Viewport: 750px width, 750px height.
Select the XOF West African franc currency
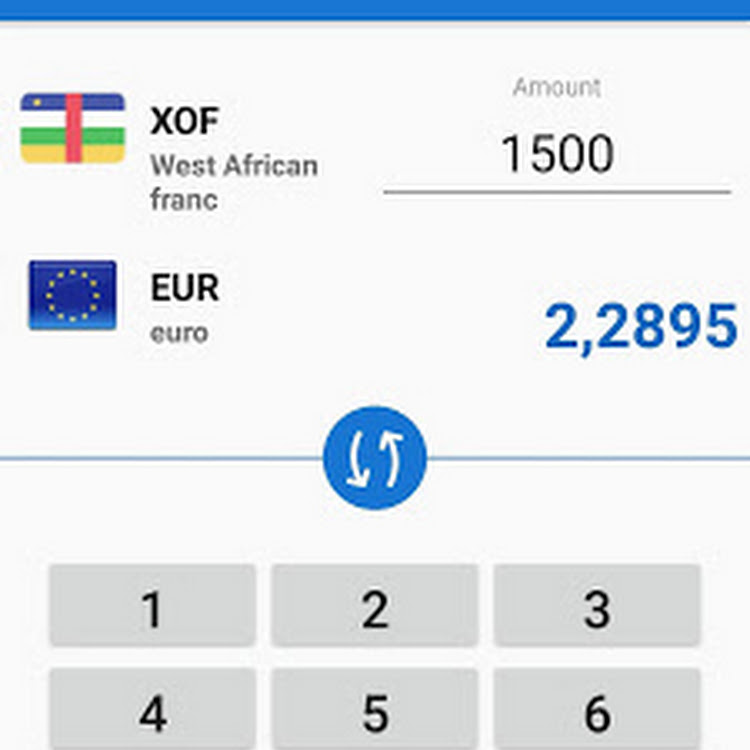(170, 155)
